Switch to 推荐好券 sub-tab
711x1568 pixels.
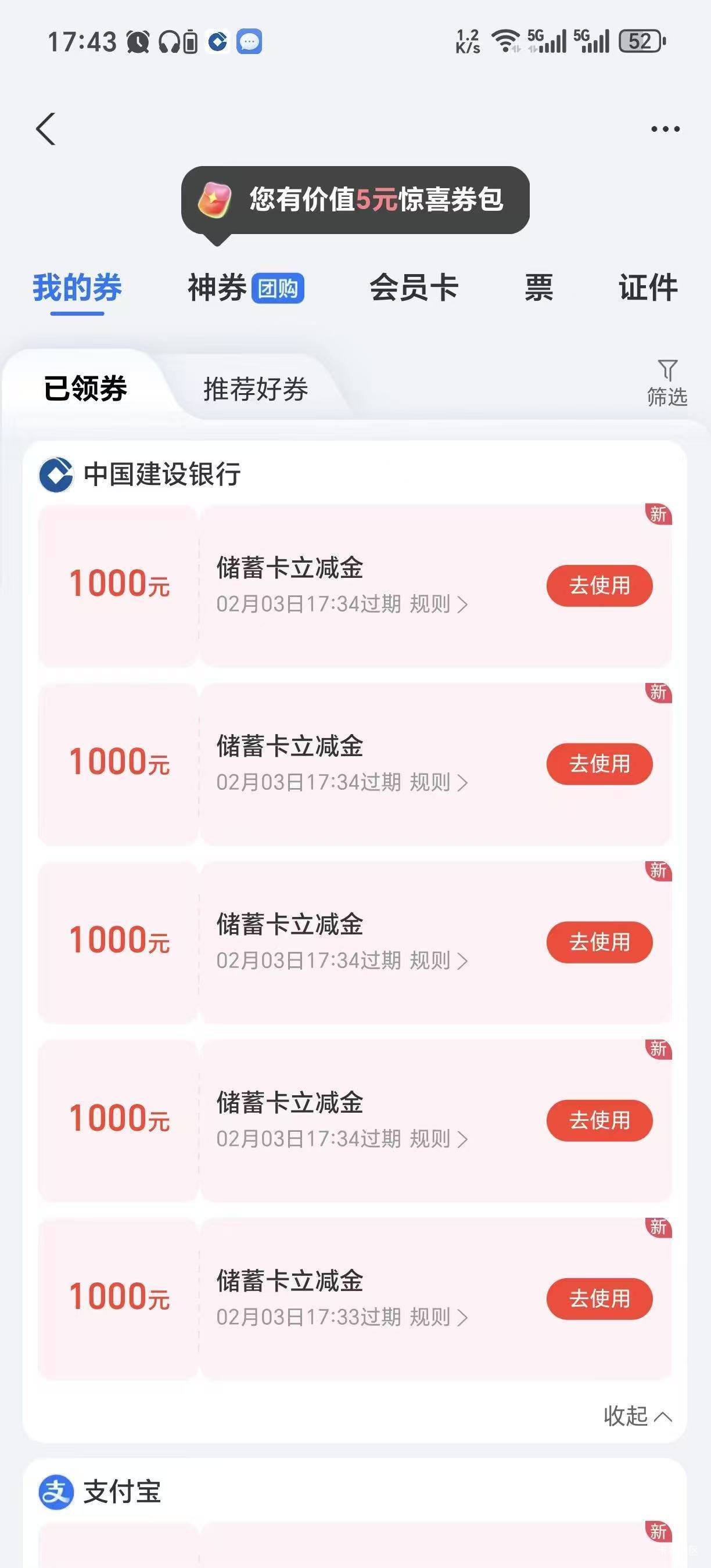[x=256, y=389]
